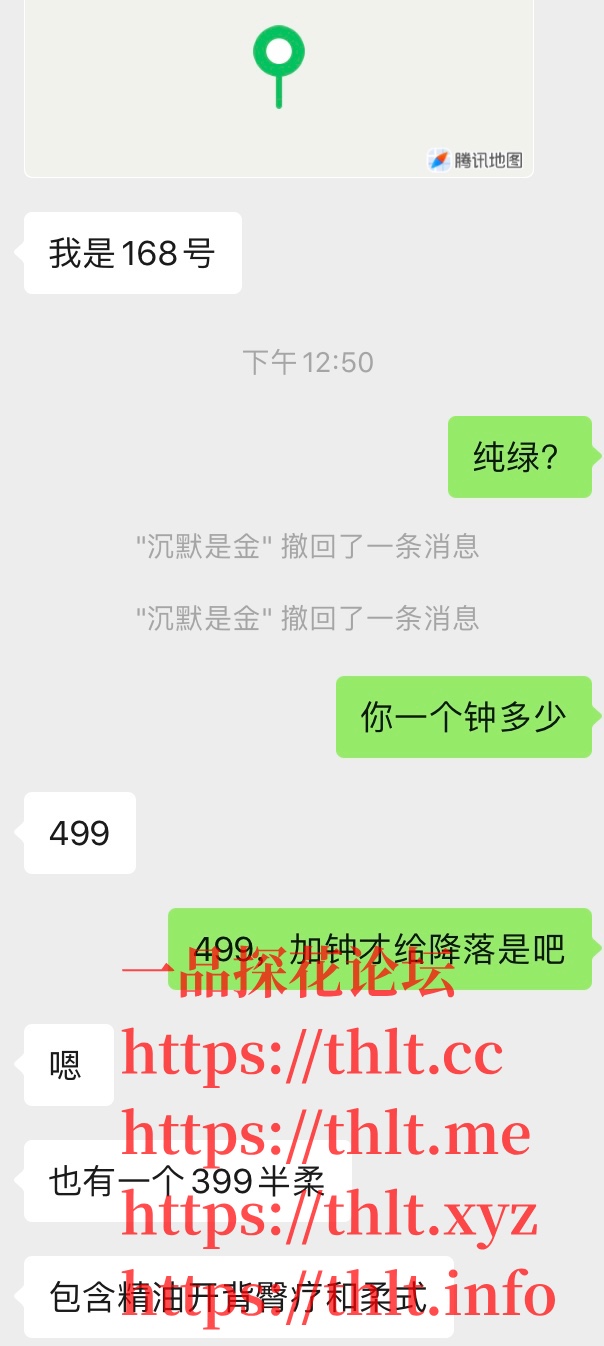Open the shared Tencent map location card
The height and width of the screenshot is (1346, 604).
pyautogui.click(x=278, y=88)
